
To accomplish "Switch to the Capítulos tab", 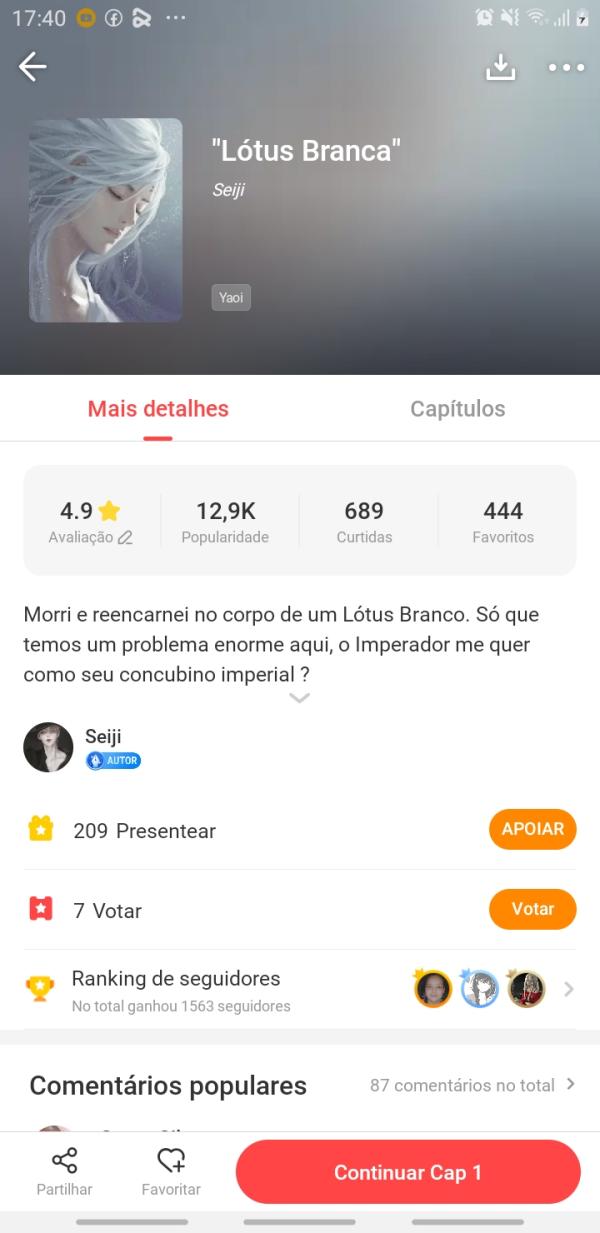I will 457,409.
